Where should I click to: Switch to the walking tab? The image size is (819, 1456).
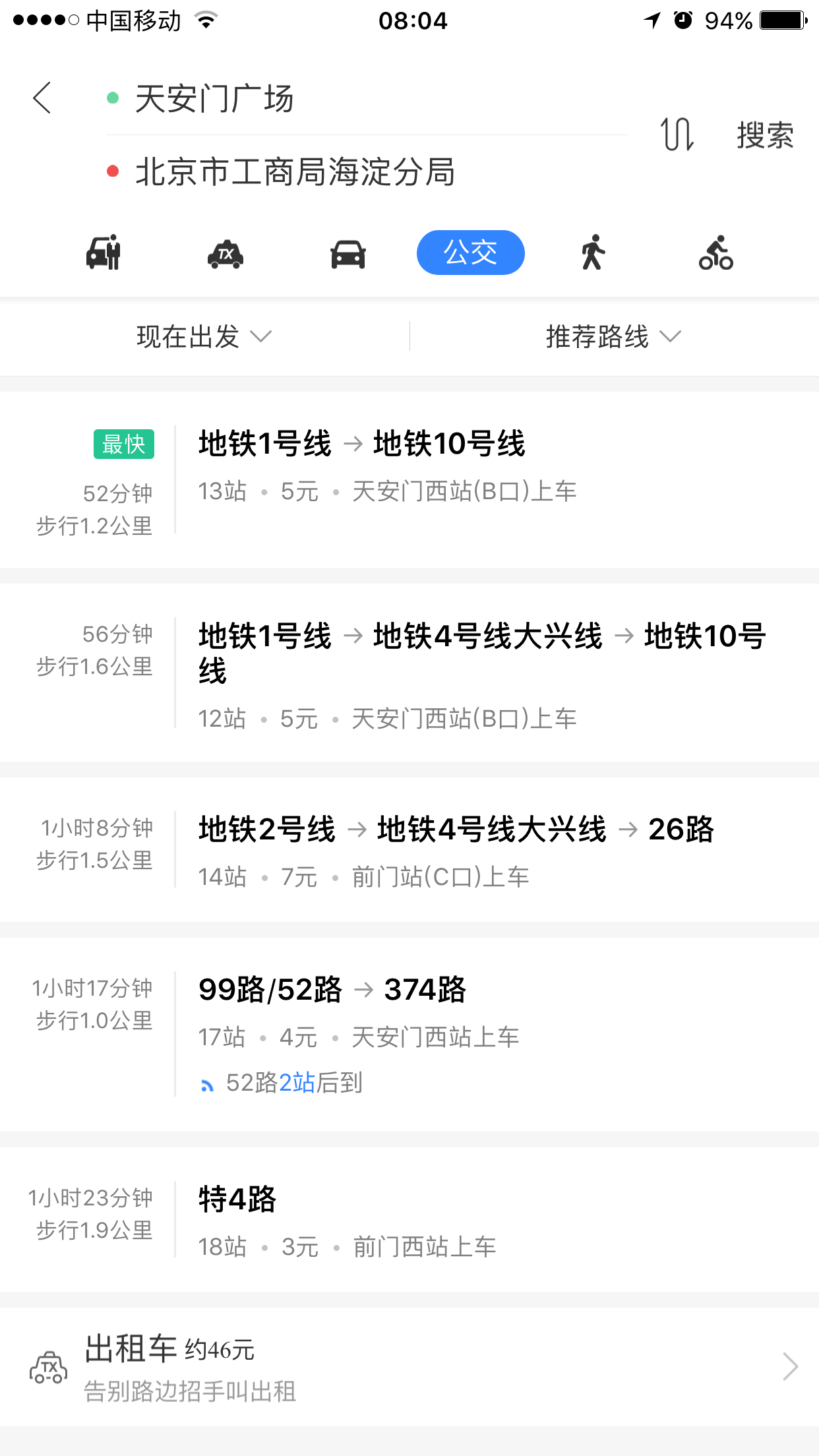click(x=593, y=253)
